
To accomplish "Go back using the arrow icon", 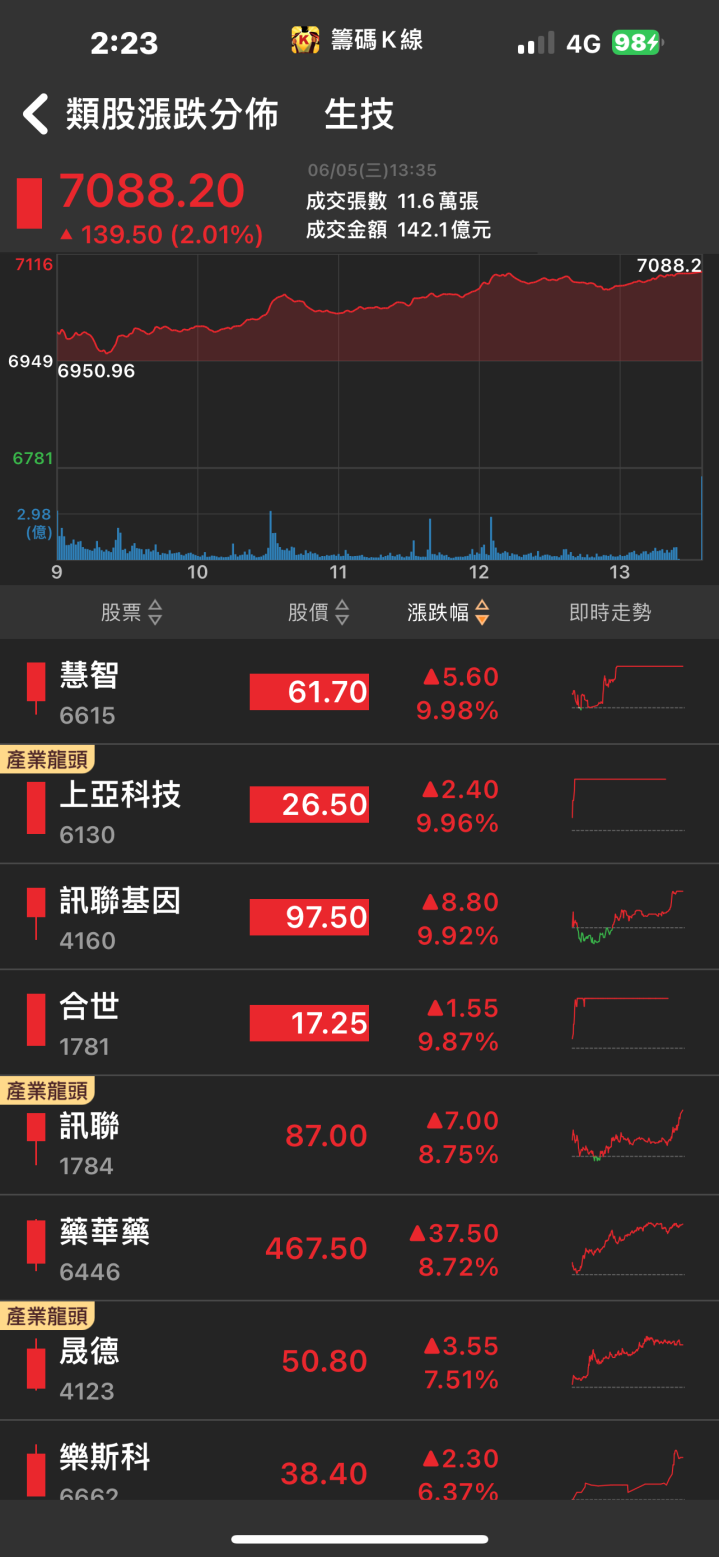I will pos(36,115).
